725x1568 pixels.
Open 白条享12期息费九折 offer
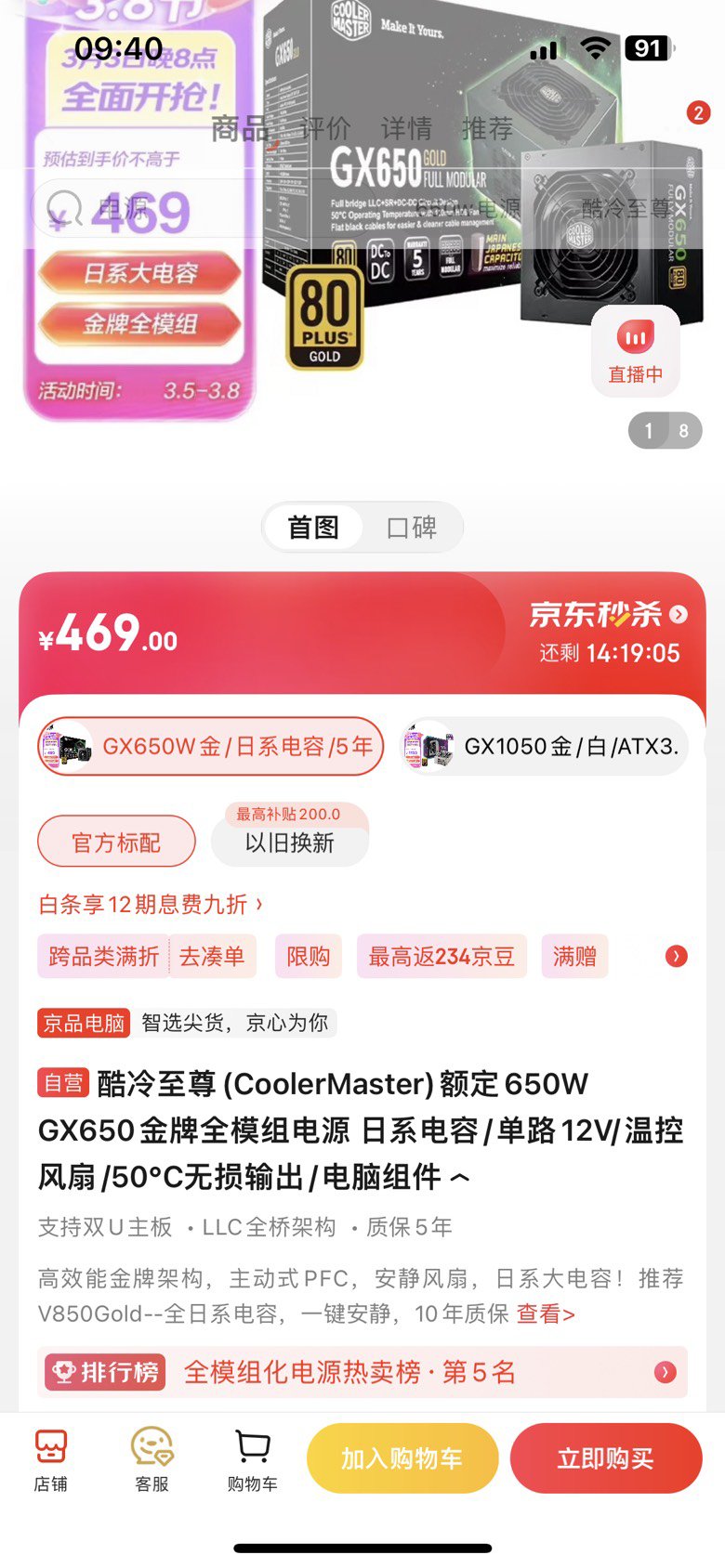pyautogui.click(x=151, y=904)
